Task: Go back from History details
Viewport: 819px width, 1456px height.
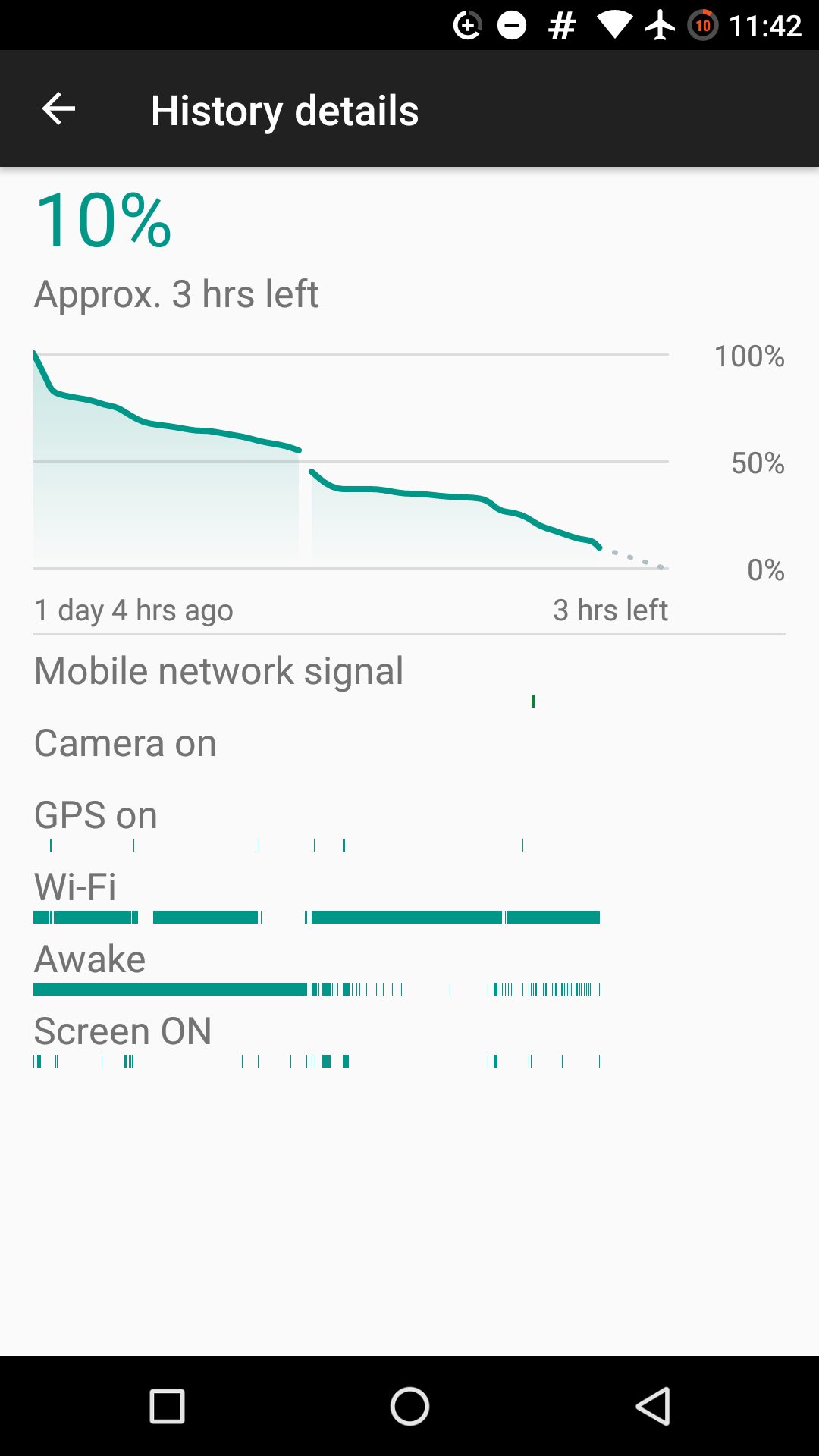Action: point(58,109)
